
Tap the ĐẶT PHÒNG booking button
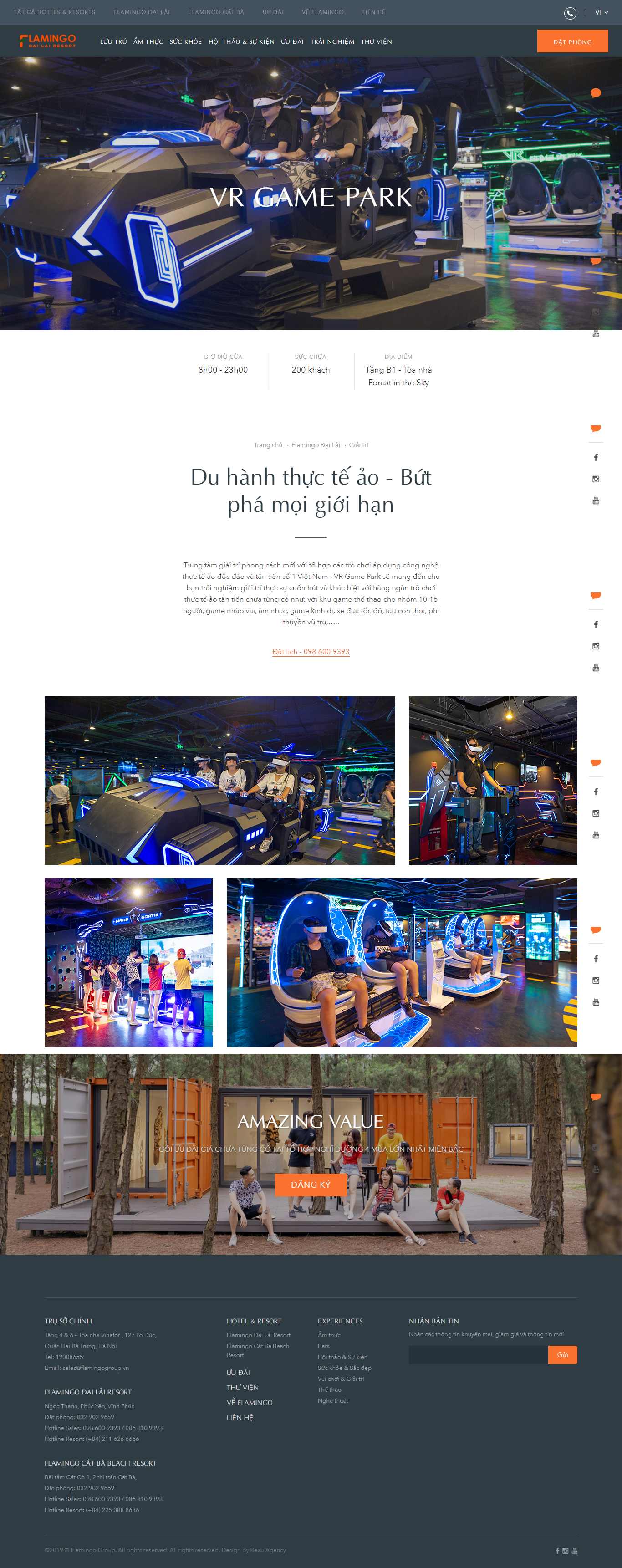tap(571, 41)
